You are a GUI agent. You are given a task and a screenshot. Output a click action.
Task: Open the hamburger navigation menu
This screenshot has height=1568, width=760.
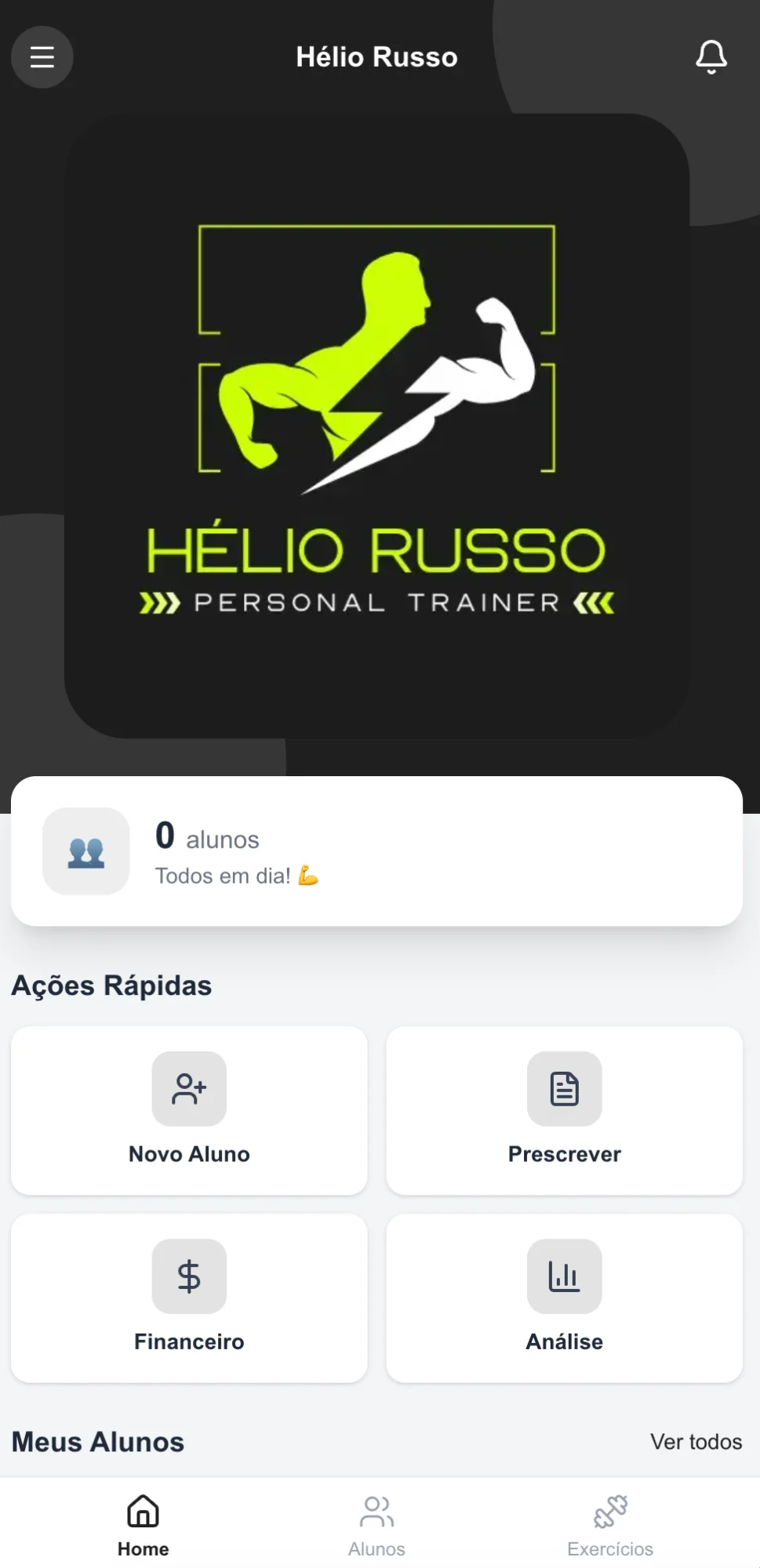[42, 56]
